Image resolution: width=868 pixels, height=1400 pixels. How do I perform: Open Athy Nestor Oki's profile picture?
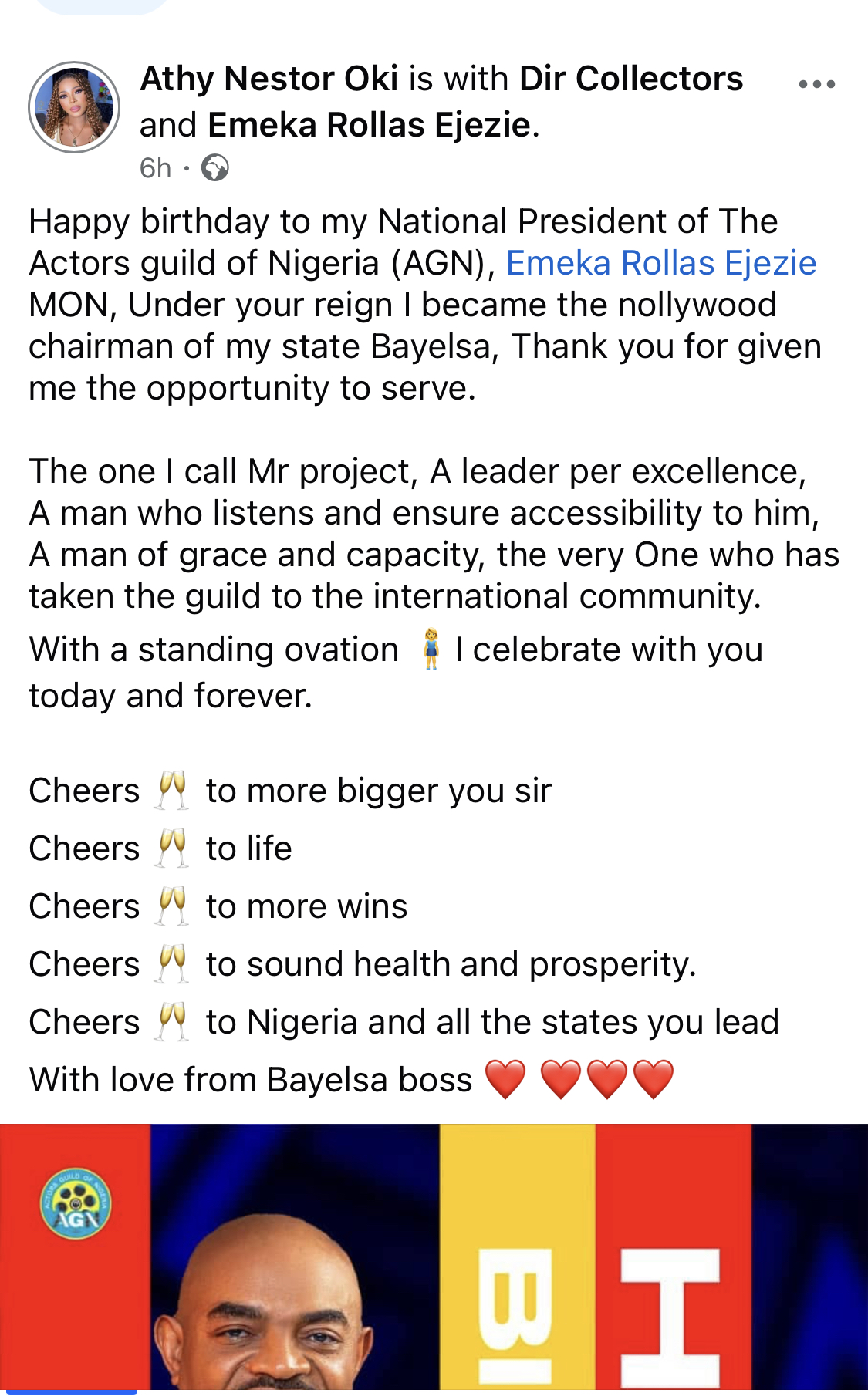pyautogui.click(x=74, y=107)
